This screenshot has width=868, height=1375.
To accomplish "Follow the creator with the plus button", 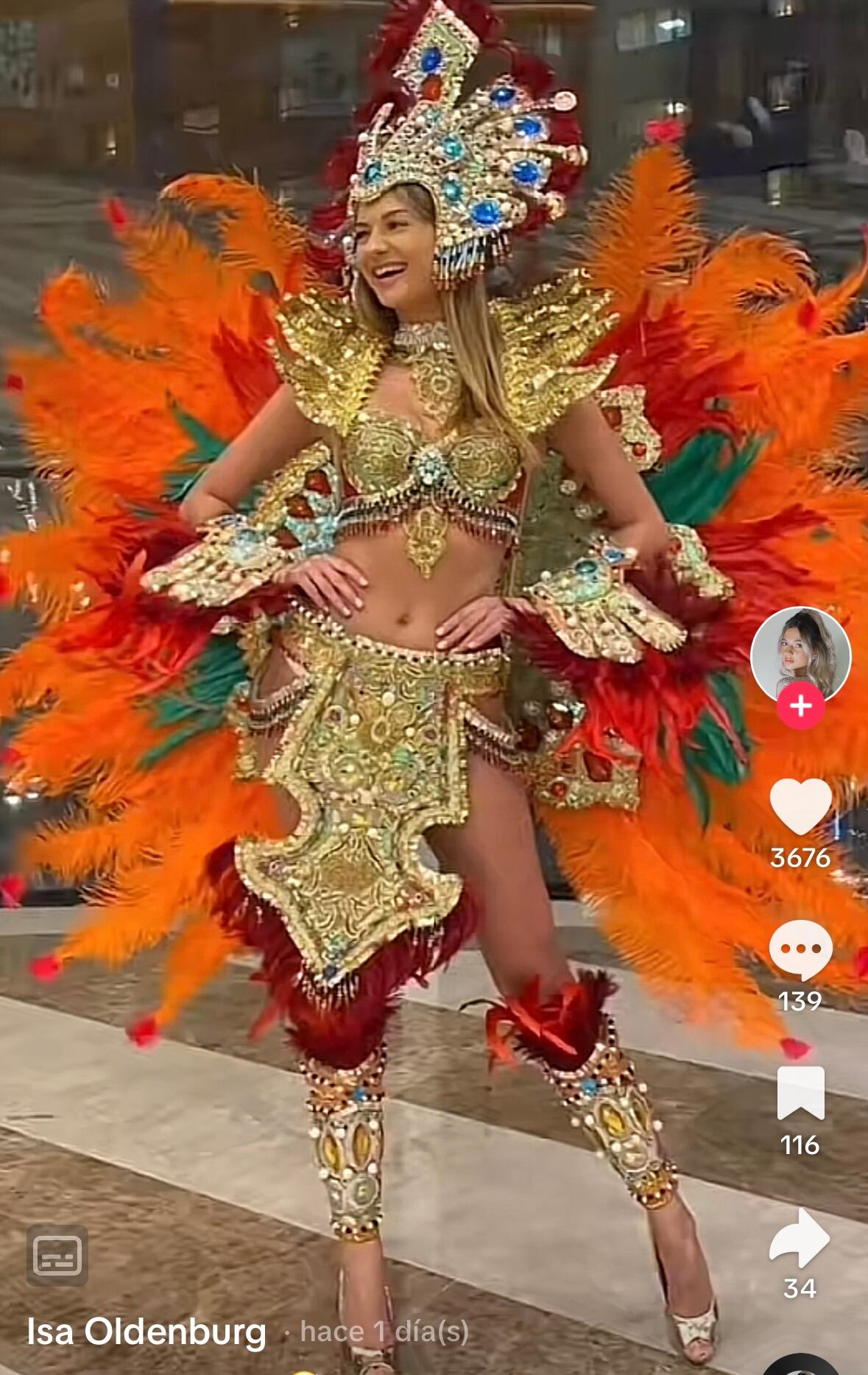I will click(800, 706).
